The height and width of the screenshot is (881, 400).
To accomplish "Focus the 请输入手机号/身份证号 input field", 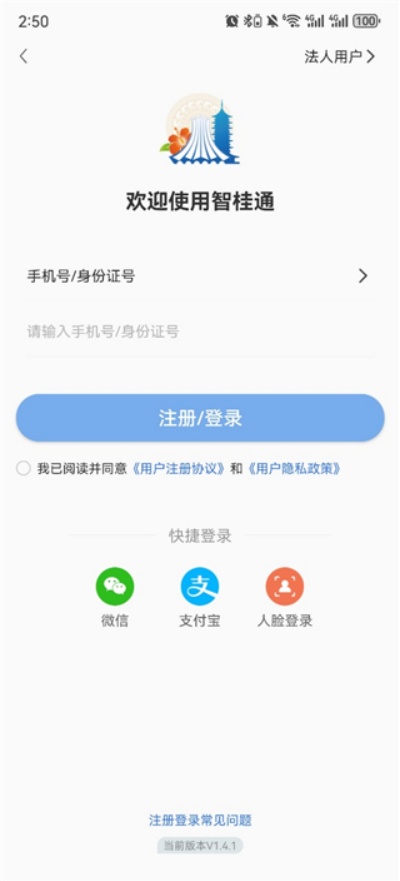I will [x=198, y=331].
